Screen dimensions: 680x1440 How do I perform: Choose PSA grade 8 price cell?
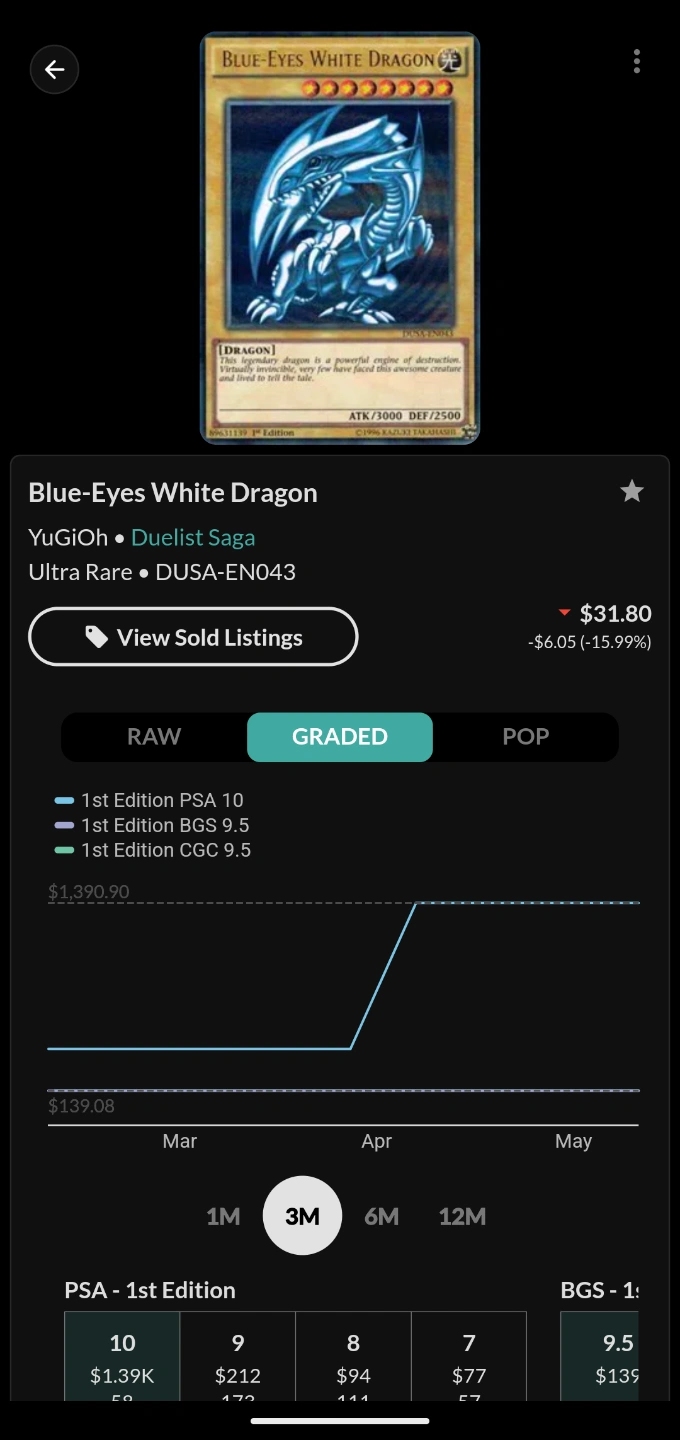pos(353,1357)
